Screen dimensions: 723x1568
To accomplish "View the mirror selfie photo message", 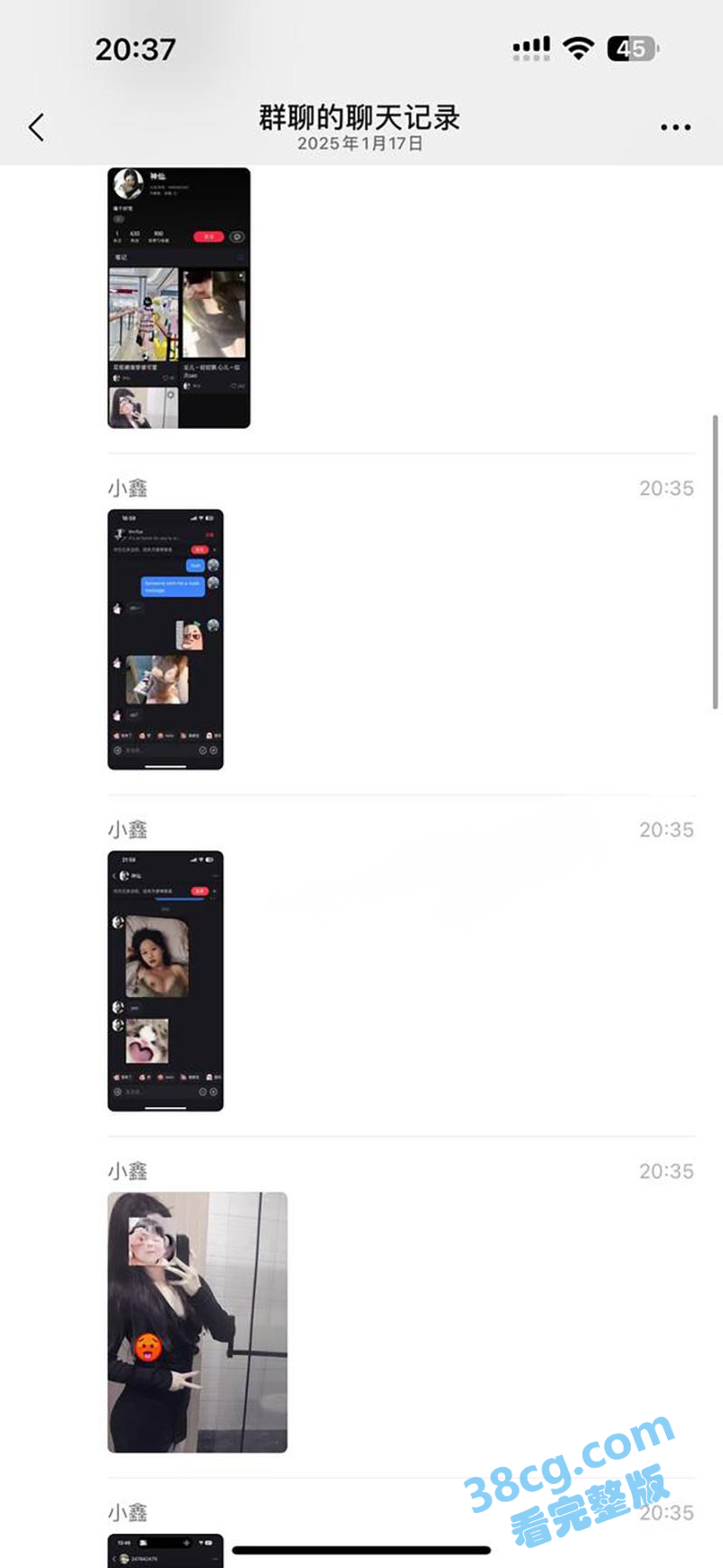I will point(197,1321).
